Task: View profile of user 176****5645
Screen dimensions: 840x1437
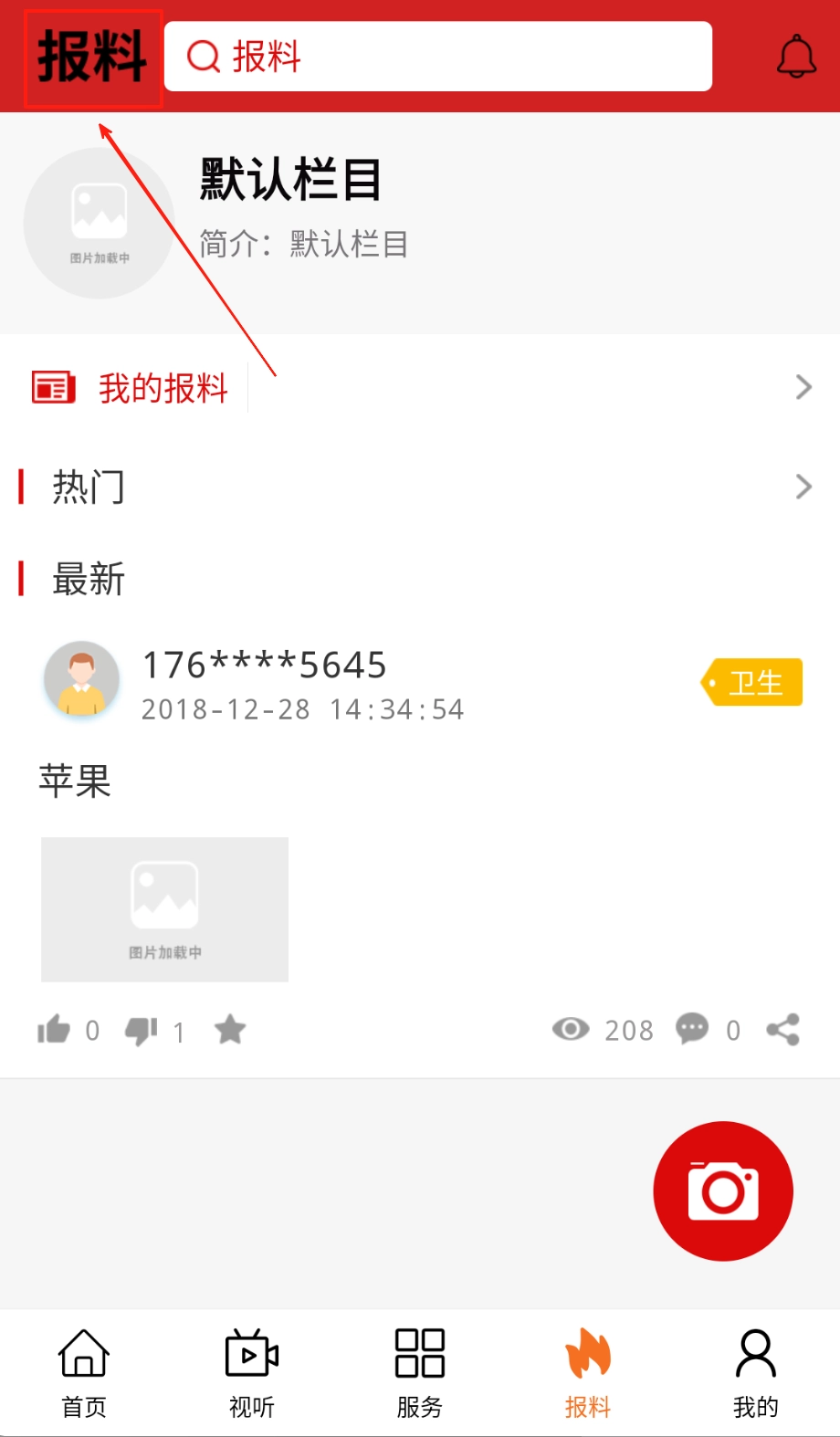Action: [82, 678]
